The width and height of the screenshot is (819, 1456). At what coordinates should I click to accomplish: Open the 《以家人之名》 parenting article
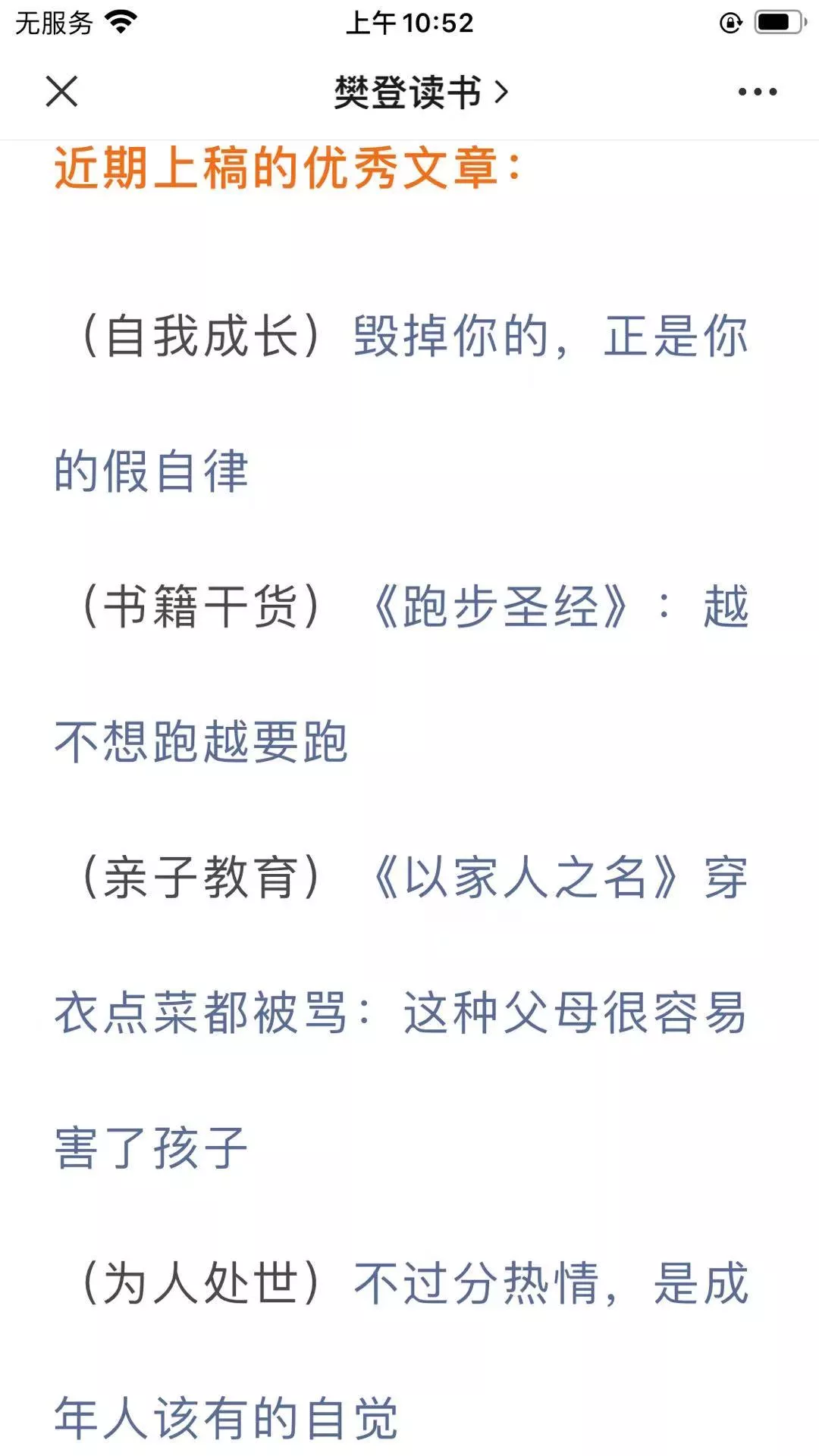pyautogui.click(x=523, y=878)
